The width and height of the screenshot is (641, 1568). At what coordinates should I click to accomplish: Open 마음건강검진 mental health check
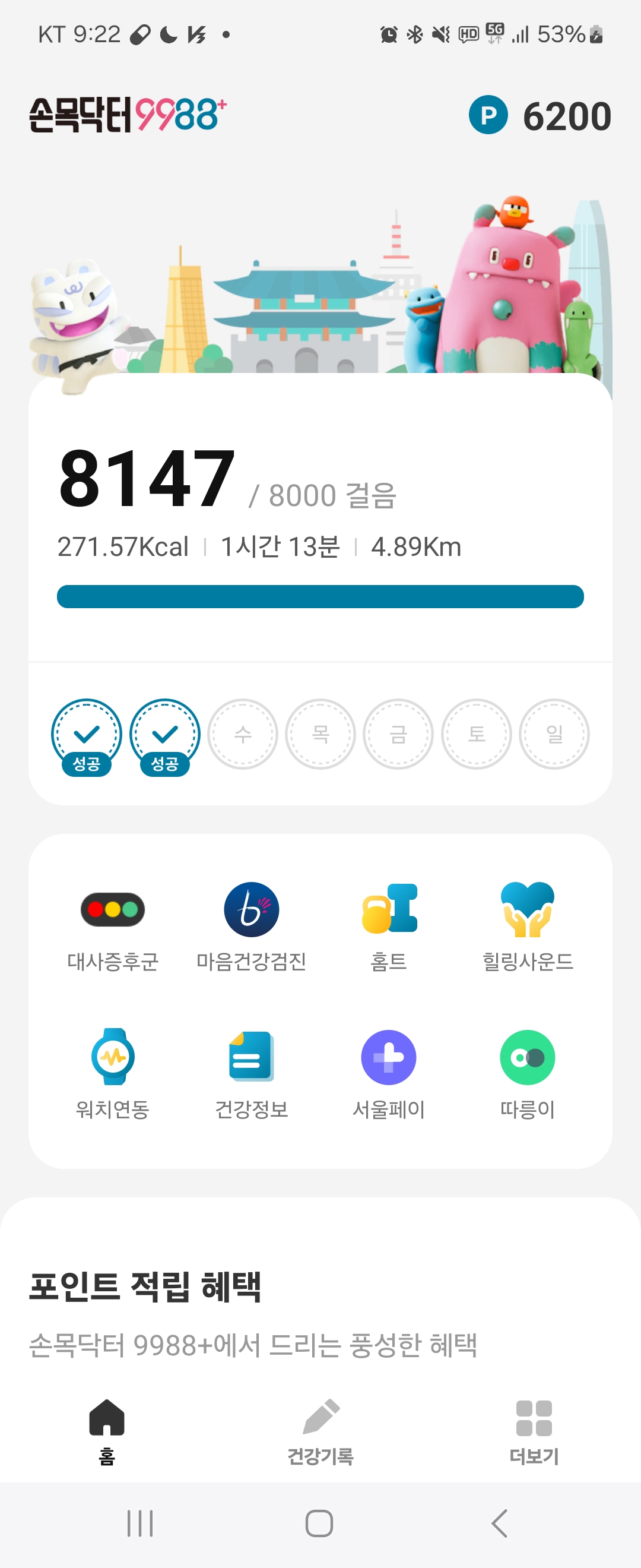(251, 927)
